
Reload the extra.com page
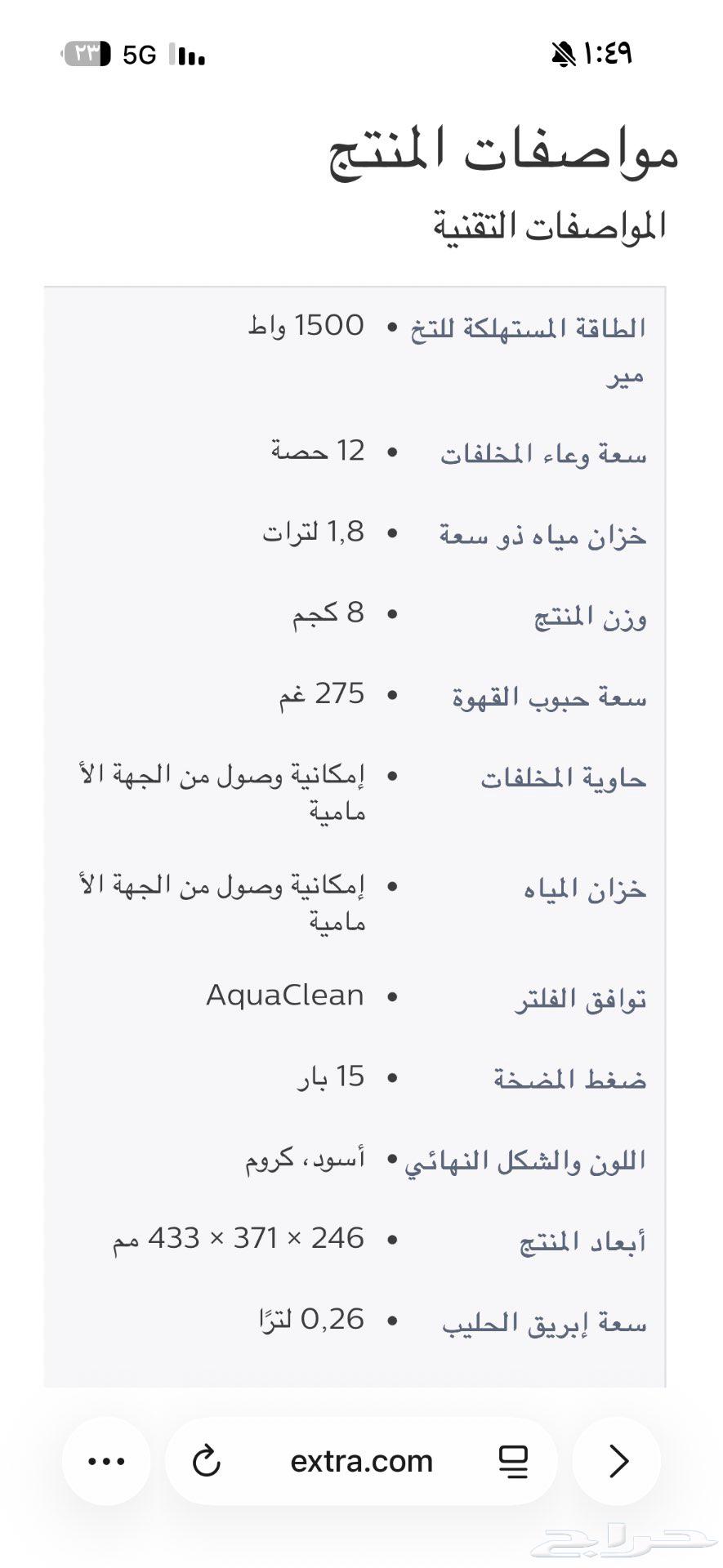point(207,1461)
